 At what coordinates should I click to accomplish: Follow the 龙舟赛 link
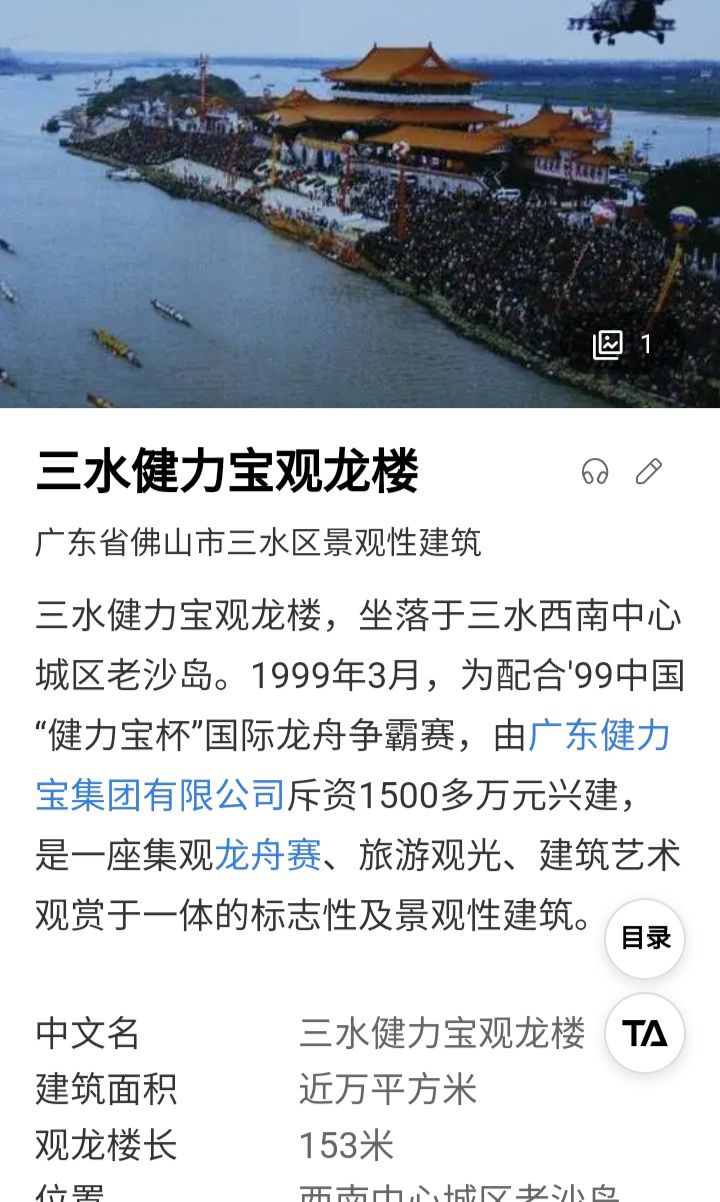click(268, 855)
